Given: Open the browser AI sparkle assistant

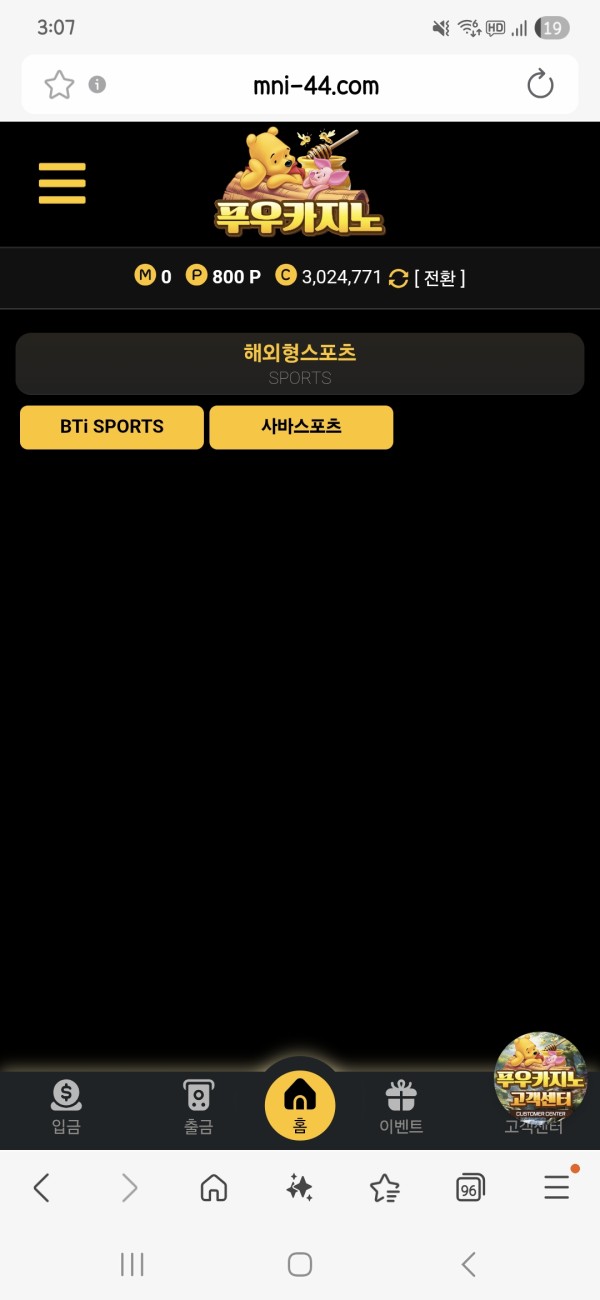Looking at the screenshot, I should [299, 1188].
